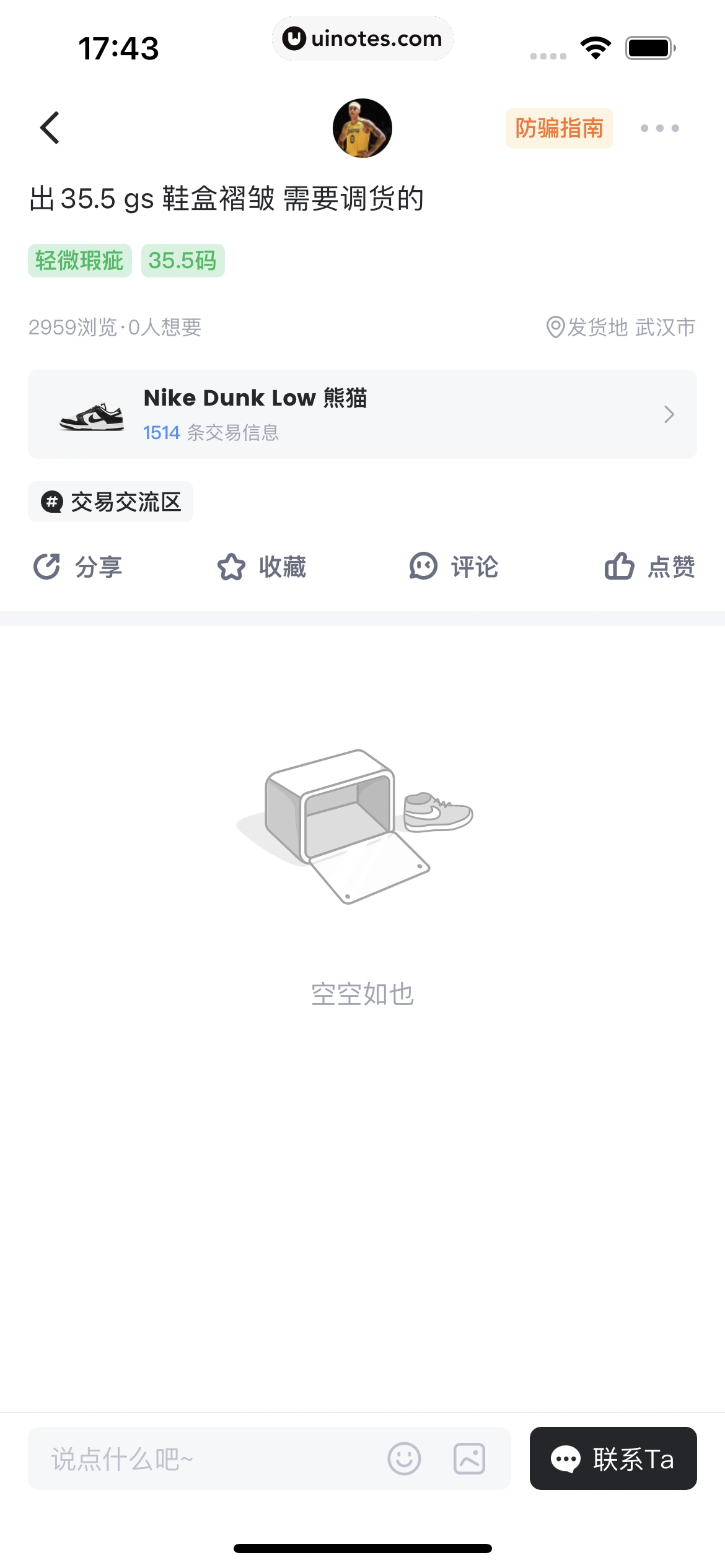Like this listing with 点赞
The width and height of the screenshot is (725, 1568).
coord(649,567)
